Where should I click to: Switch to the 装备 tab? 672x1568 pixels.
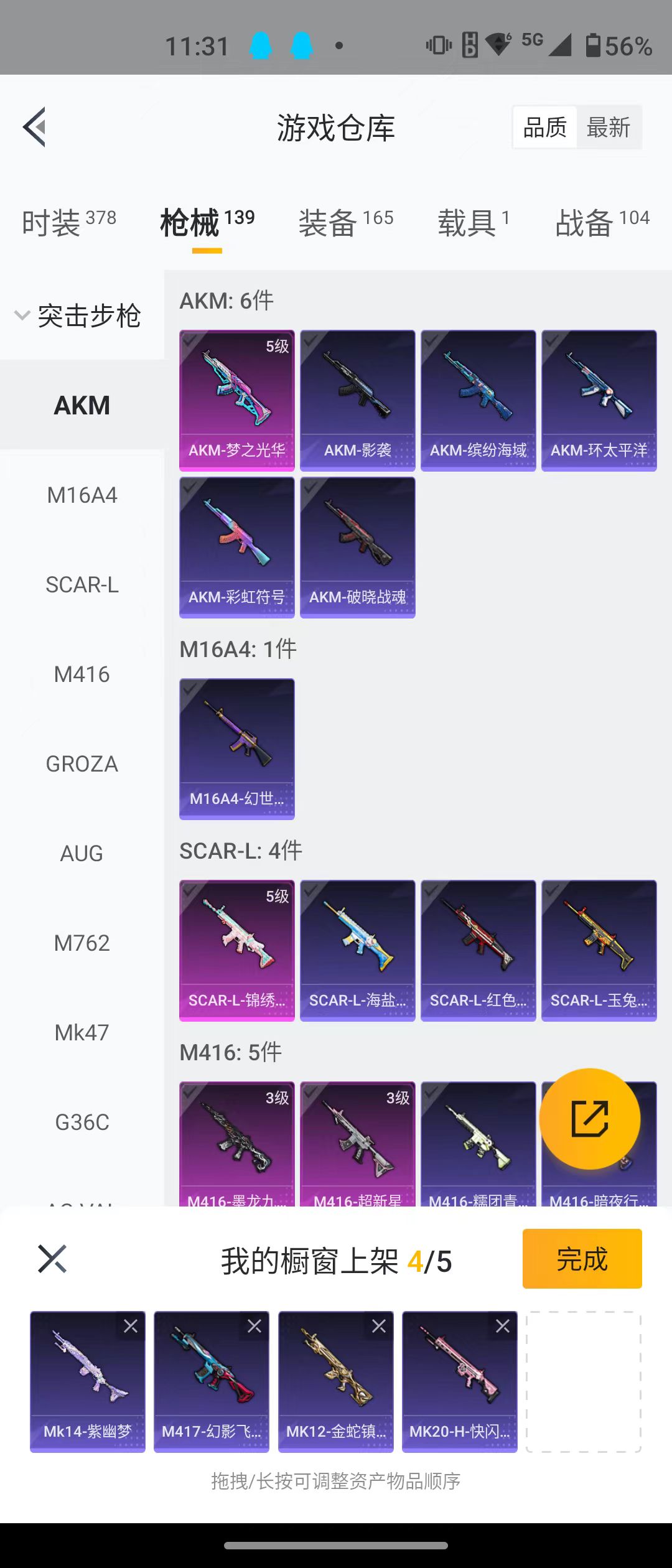pos(345,223)
